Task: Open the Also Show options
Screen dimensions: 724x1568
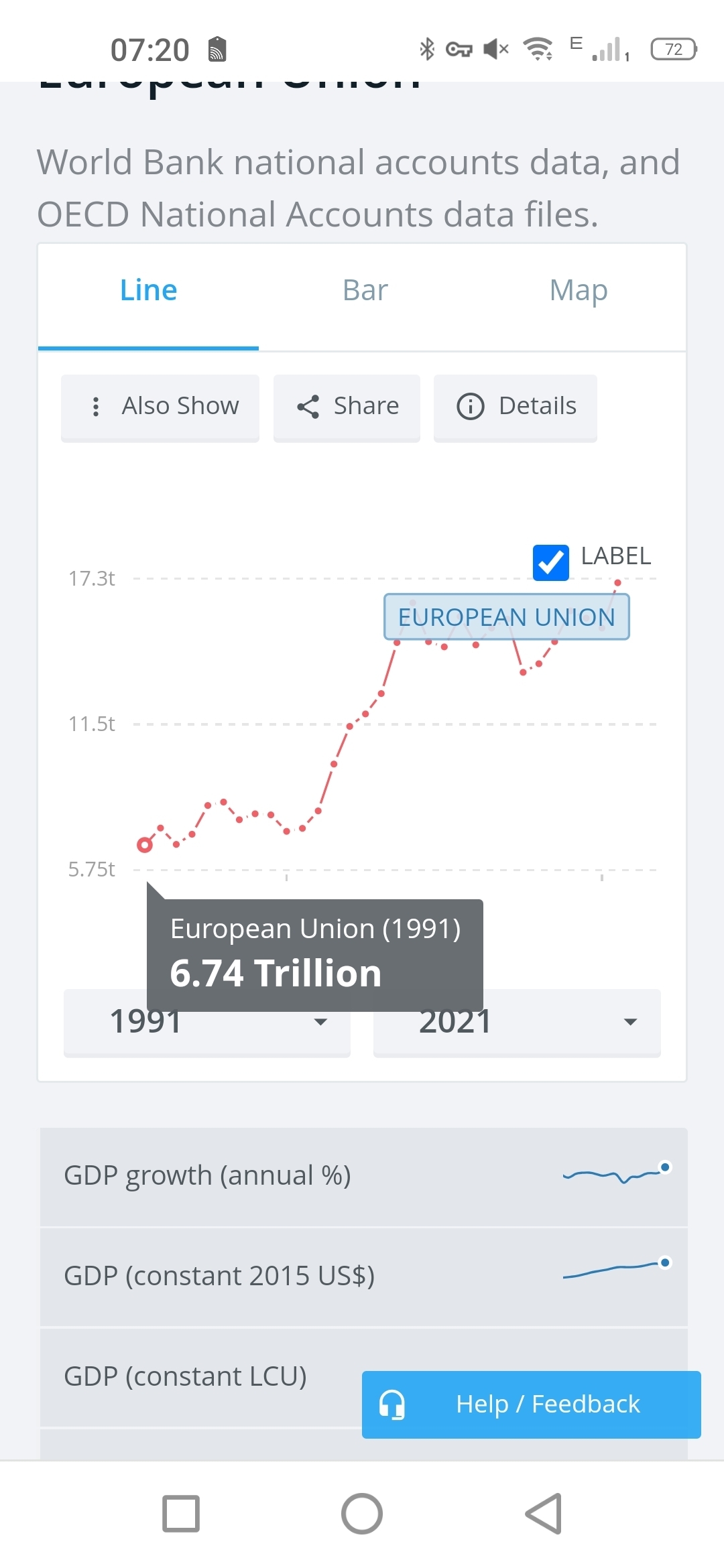Action: click(x=160, y=407)
